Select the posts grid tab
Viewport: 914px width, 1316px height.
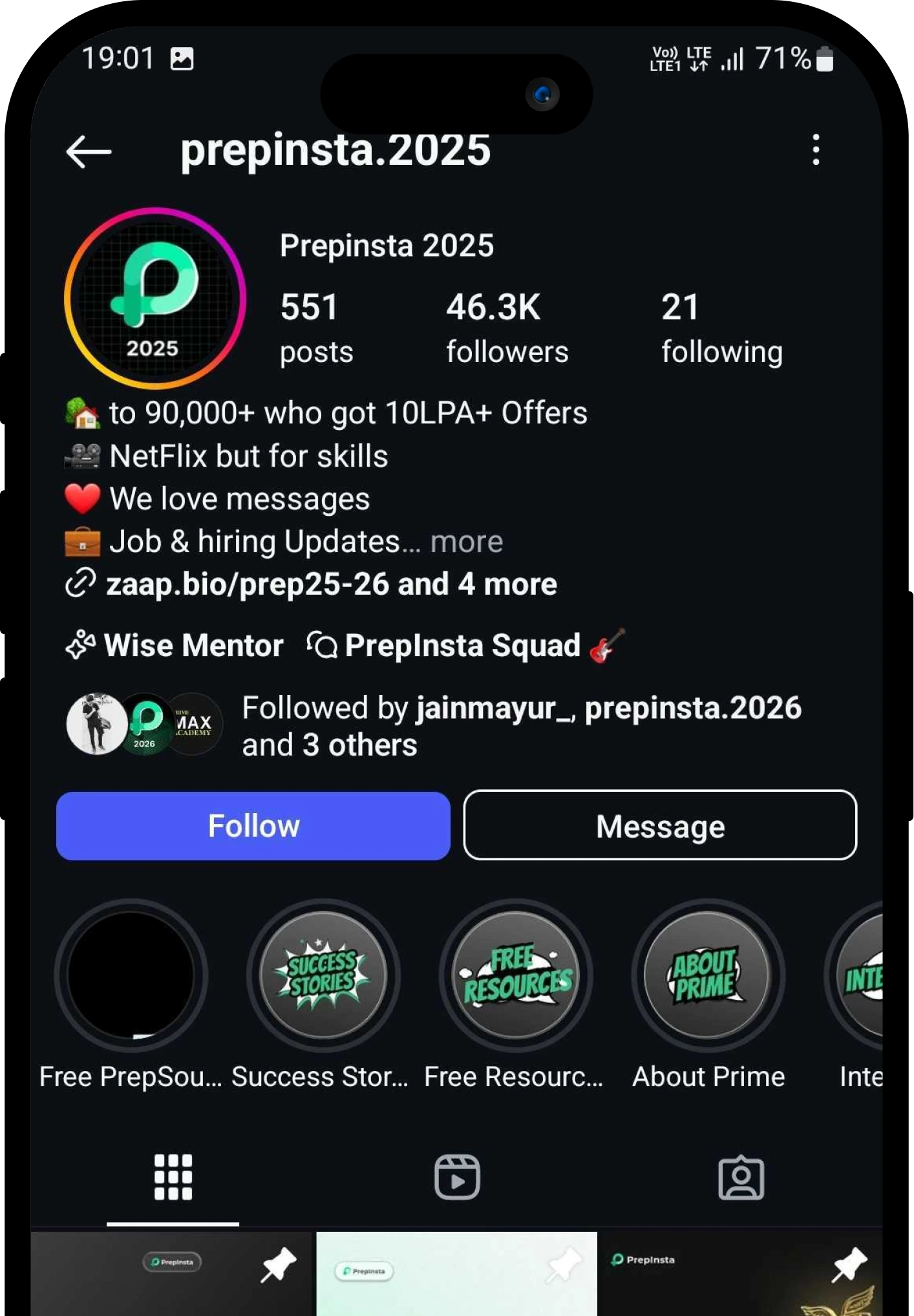pyautogui.click(x=173, y=1176)
